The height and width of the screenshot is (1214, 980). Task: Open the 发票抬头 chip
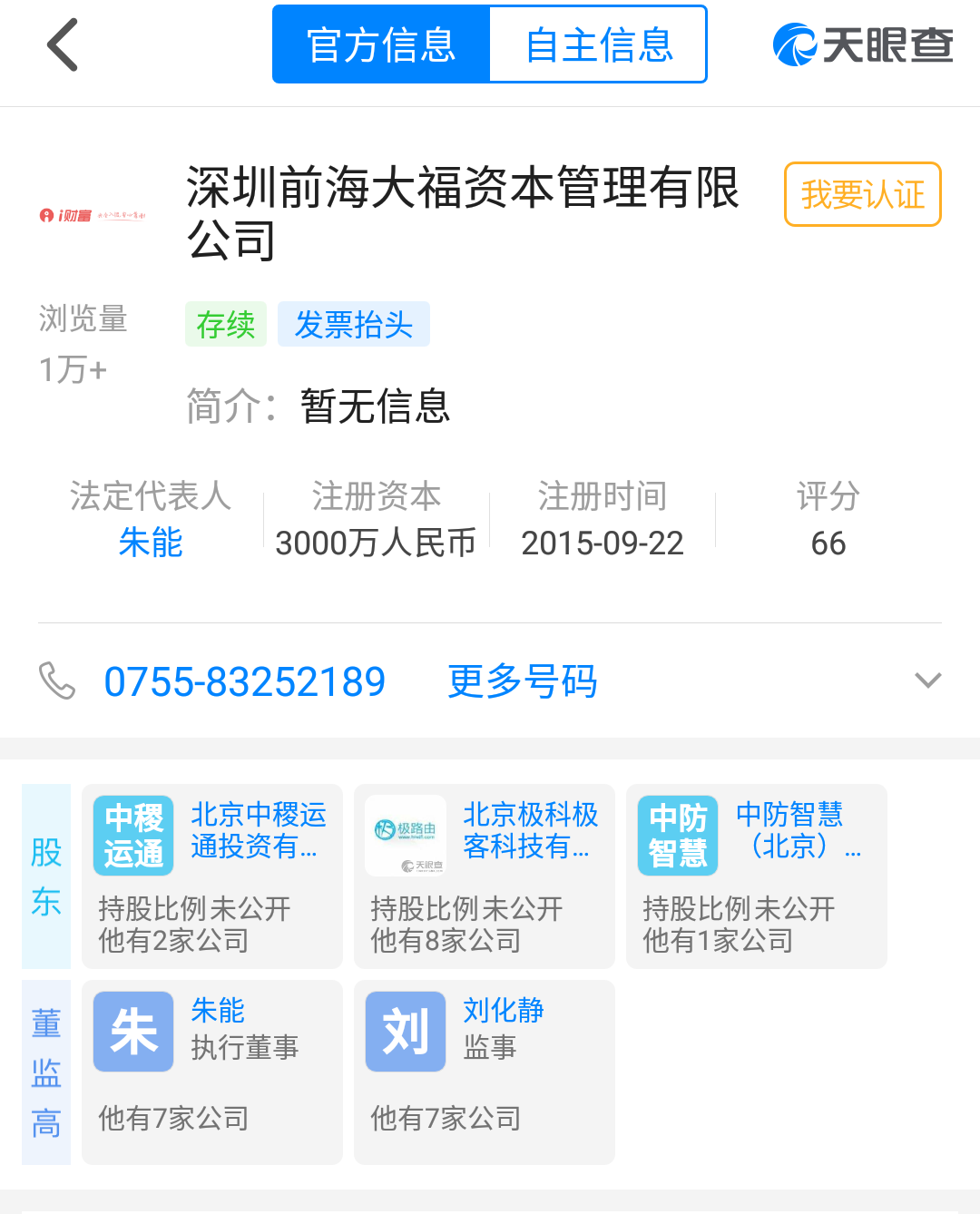(353, 324)
